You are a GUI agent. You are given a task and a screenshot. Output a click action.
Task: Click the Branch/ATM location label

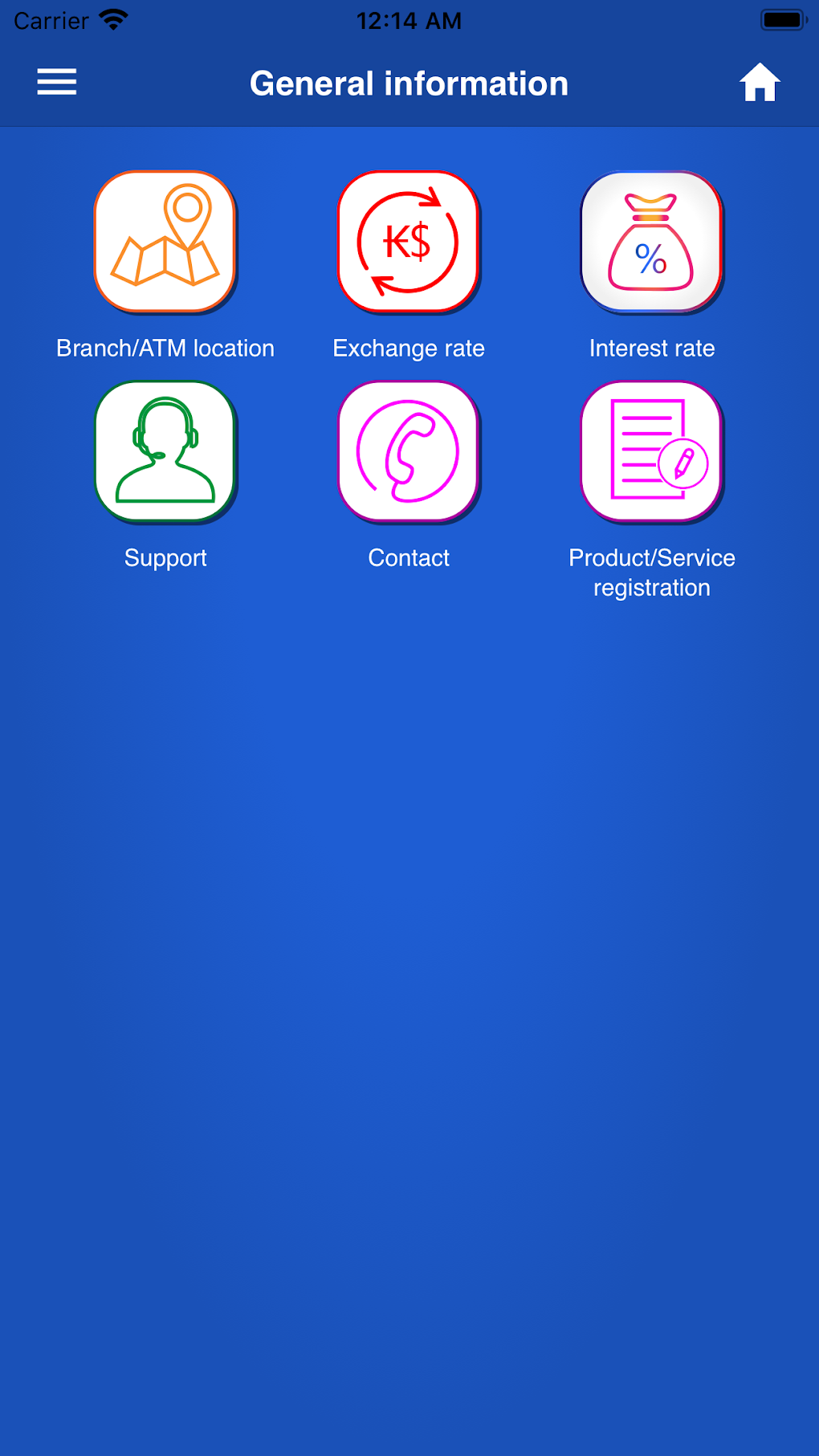(165, 348)
